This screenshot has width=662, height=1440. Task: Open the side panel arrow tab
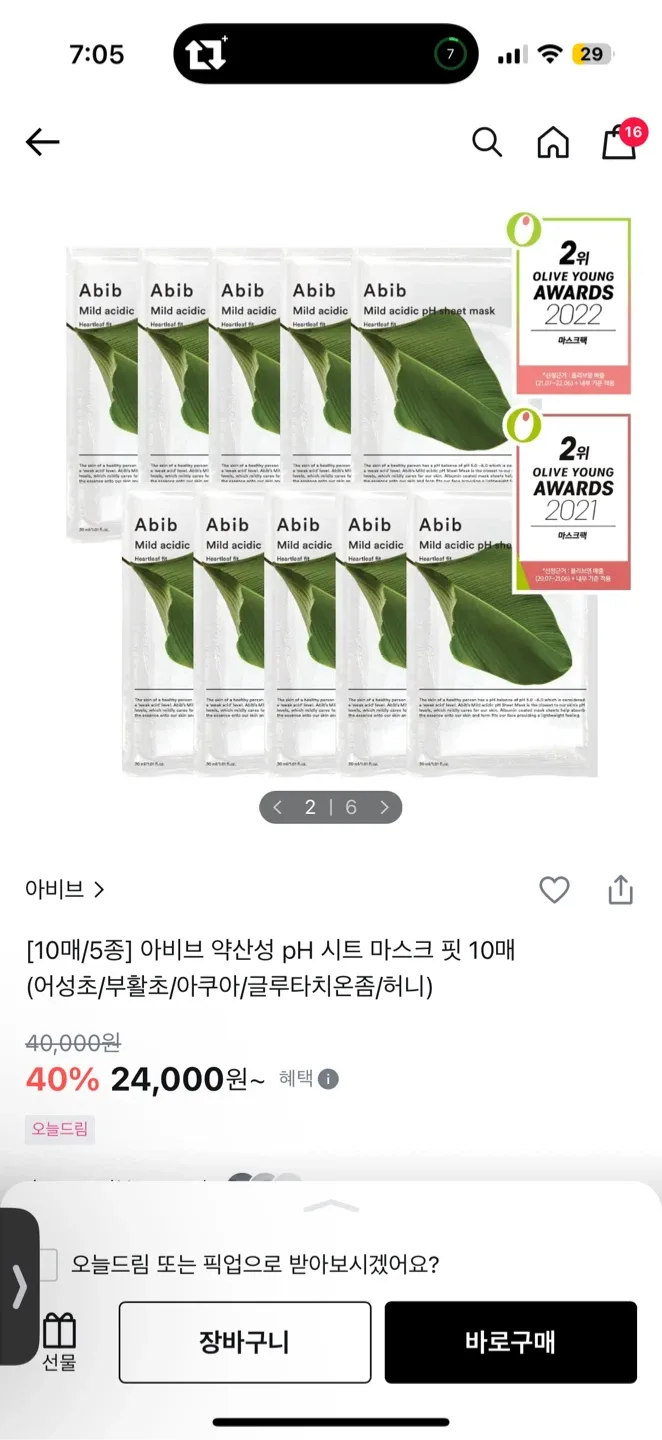[x=19, y=1286]
